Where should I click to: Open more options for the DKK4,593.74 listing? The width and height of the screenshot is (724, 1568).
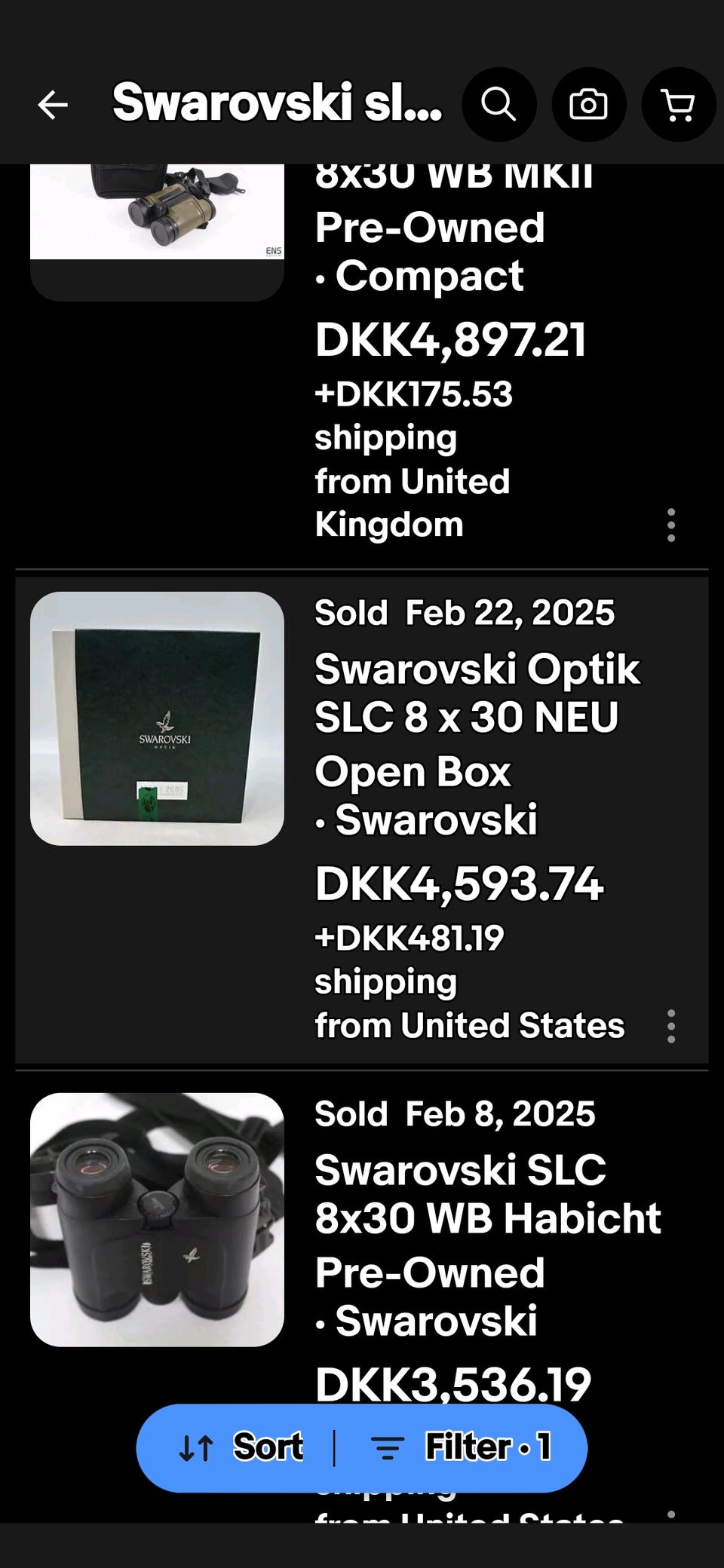(670, 1026)
